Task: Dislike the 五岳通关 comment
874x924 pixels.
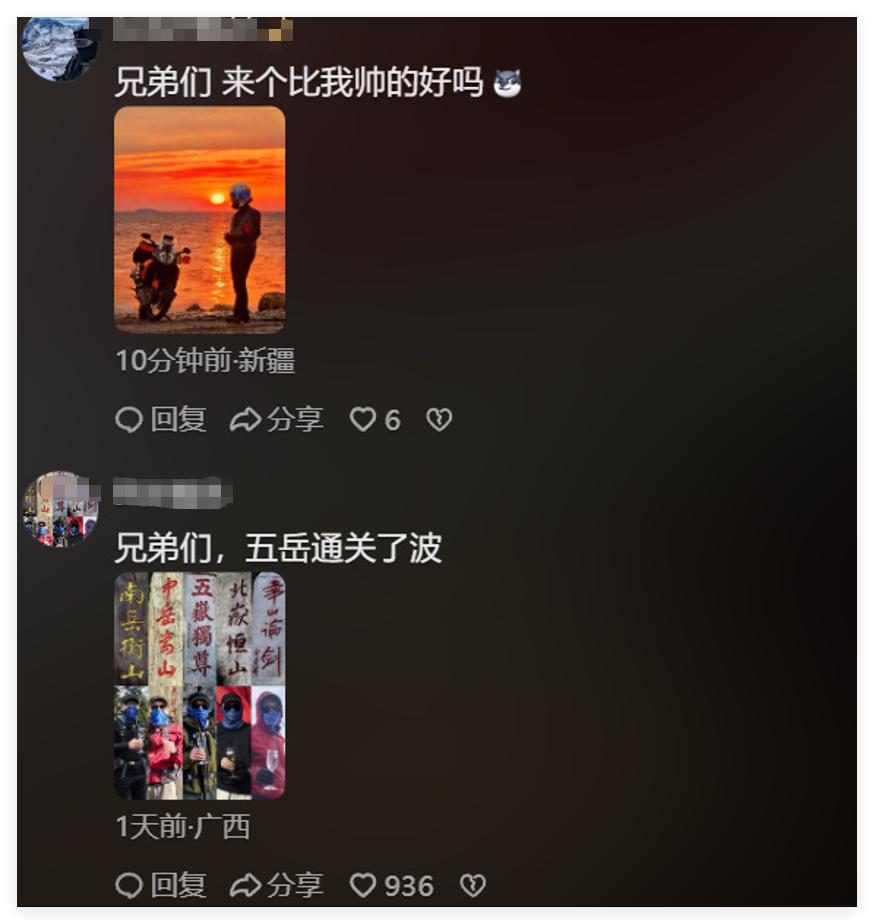Action: [x=472, y=885]
